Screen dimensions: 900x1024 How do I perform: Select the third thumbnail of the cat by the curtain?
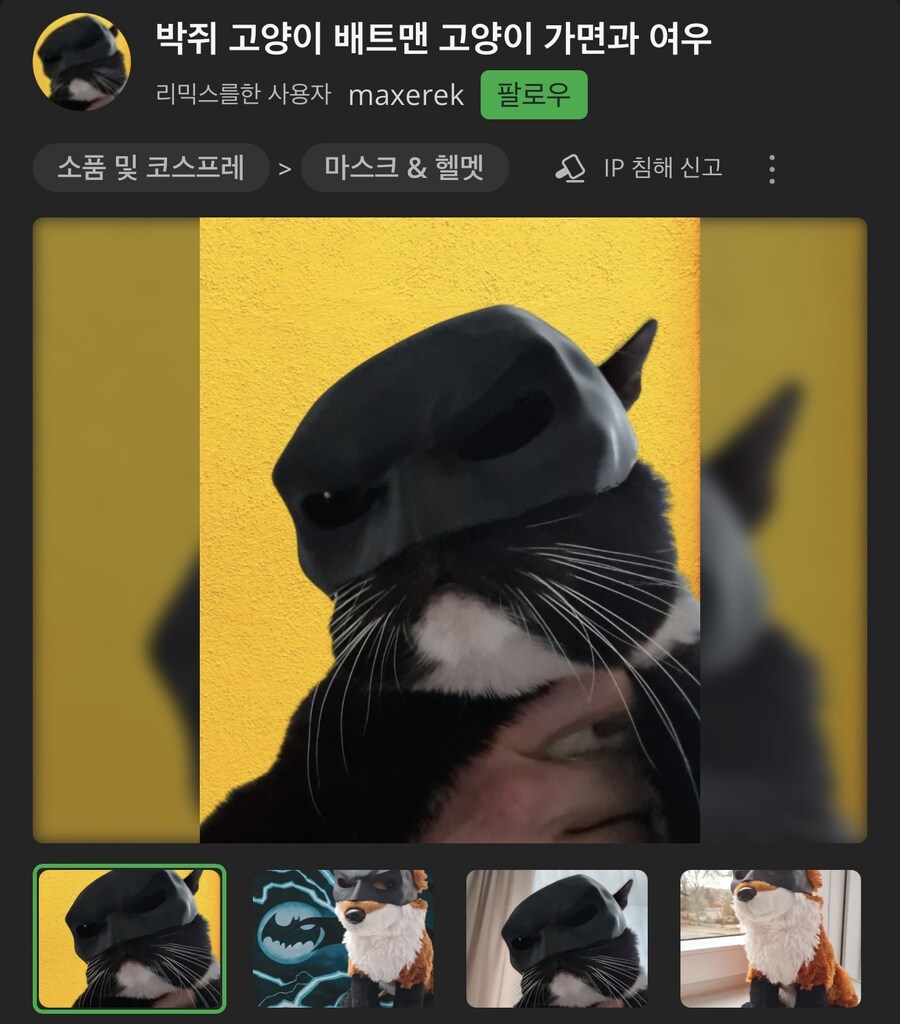tap(557, 939)
